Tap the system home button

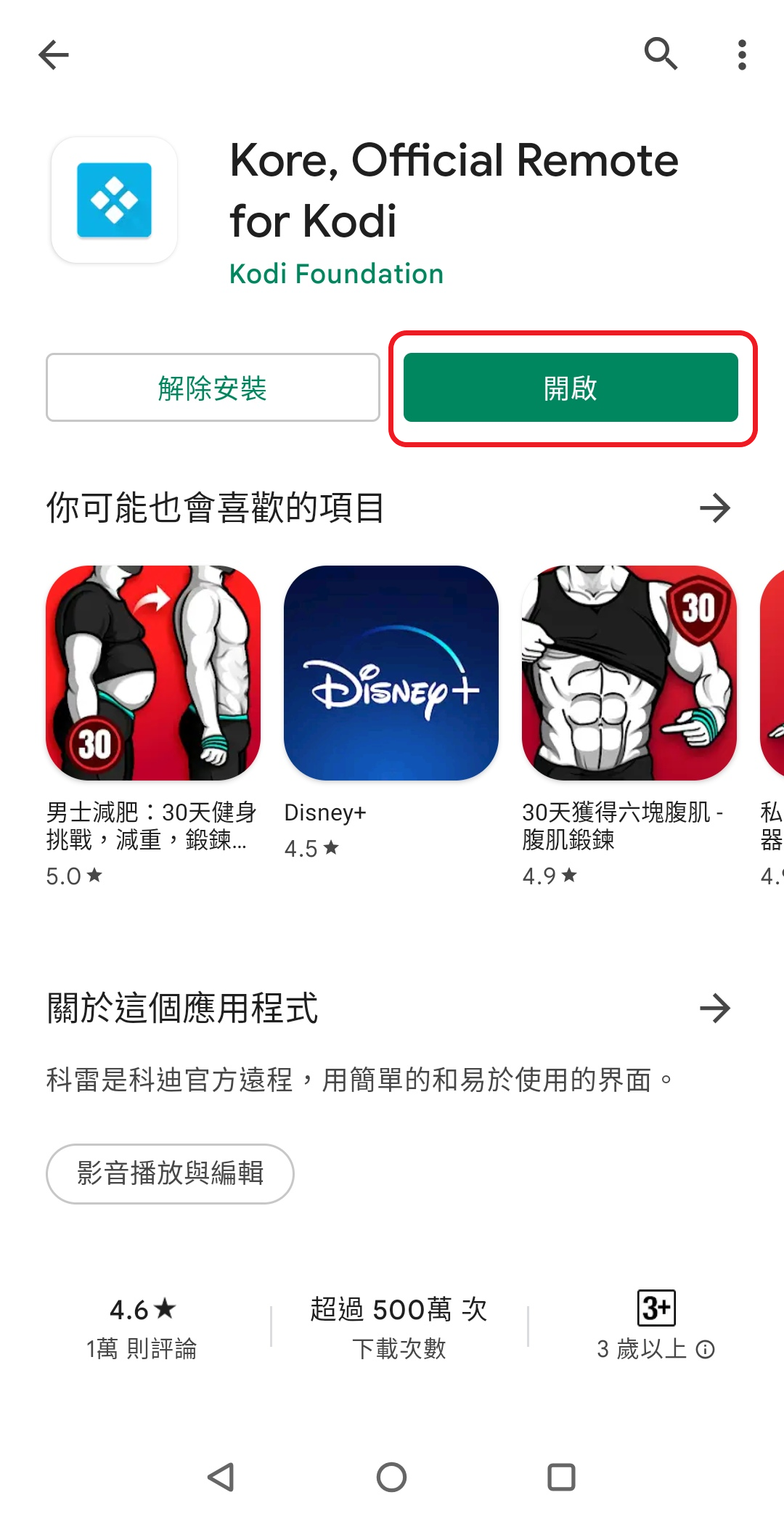[x=391, y=1477]
